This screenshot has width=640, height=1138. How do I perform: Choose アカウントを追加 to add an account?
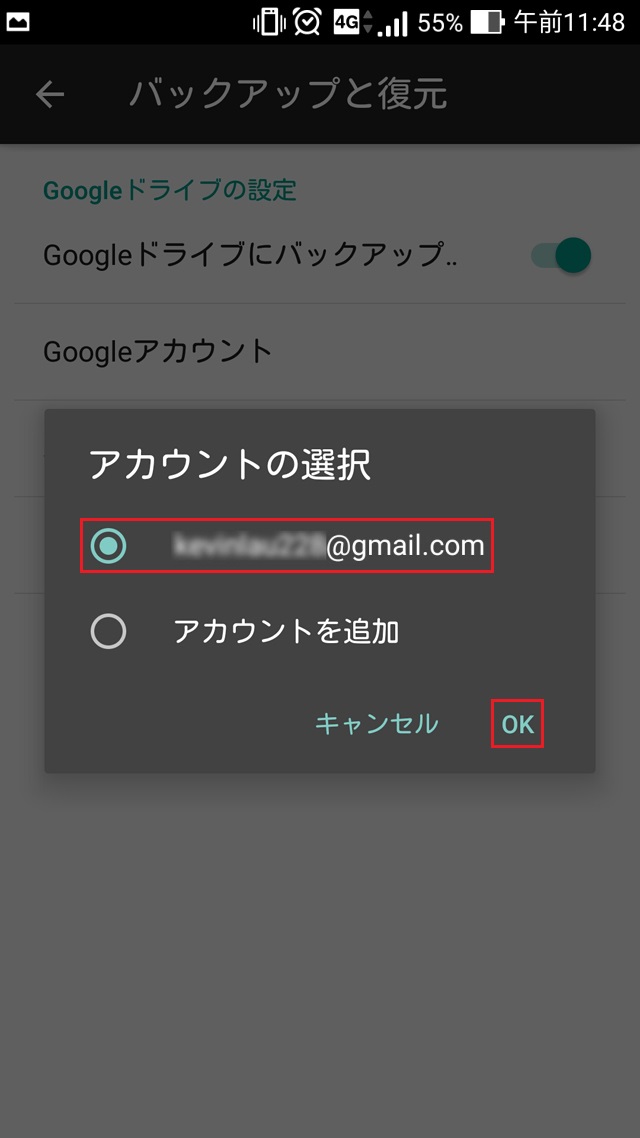pos(108,631)
